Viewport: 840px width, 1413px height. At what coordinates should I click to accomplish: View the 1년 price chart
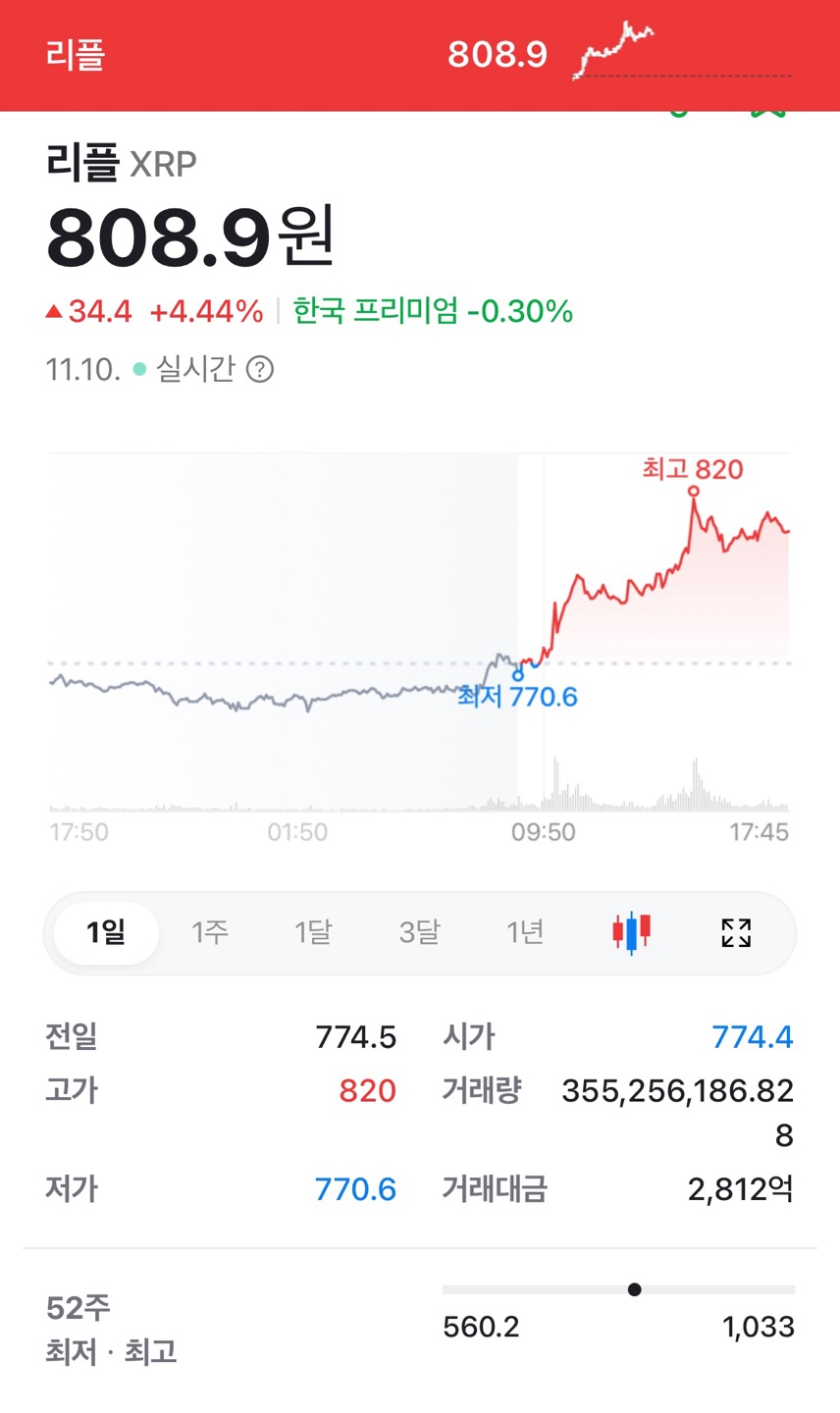pos(524,932)
